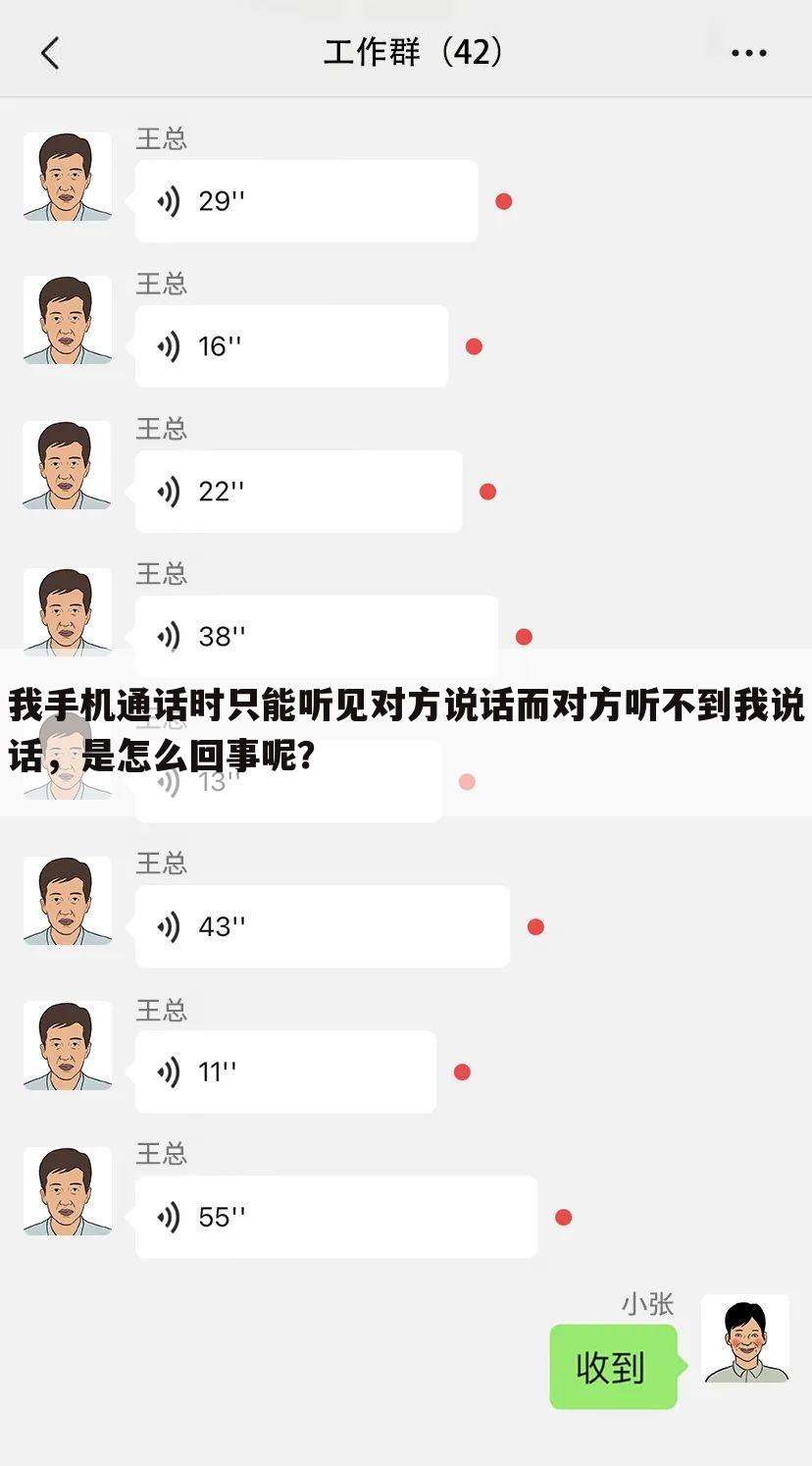Go back with the left arrow
Viewport: 812px width, 1466px height.
47,54
